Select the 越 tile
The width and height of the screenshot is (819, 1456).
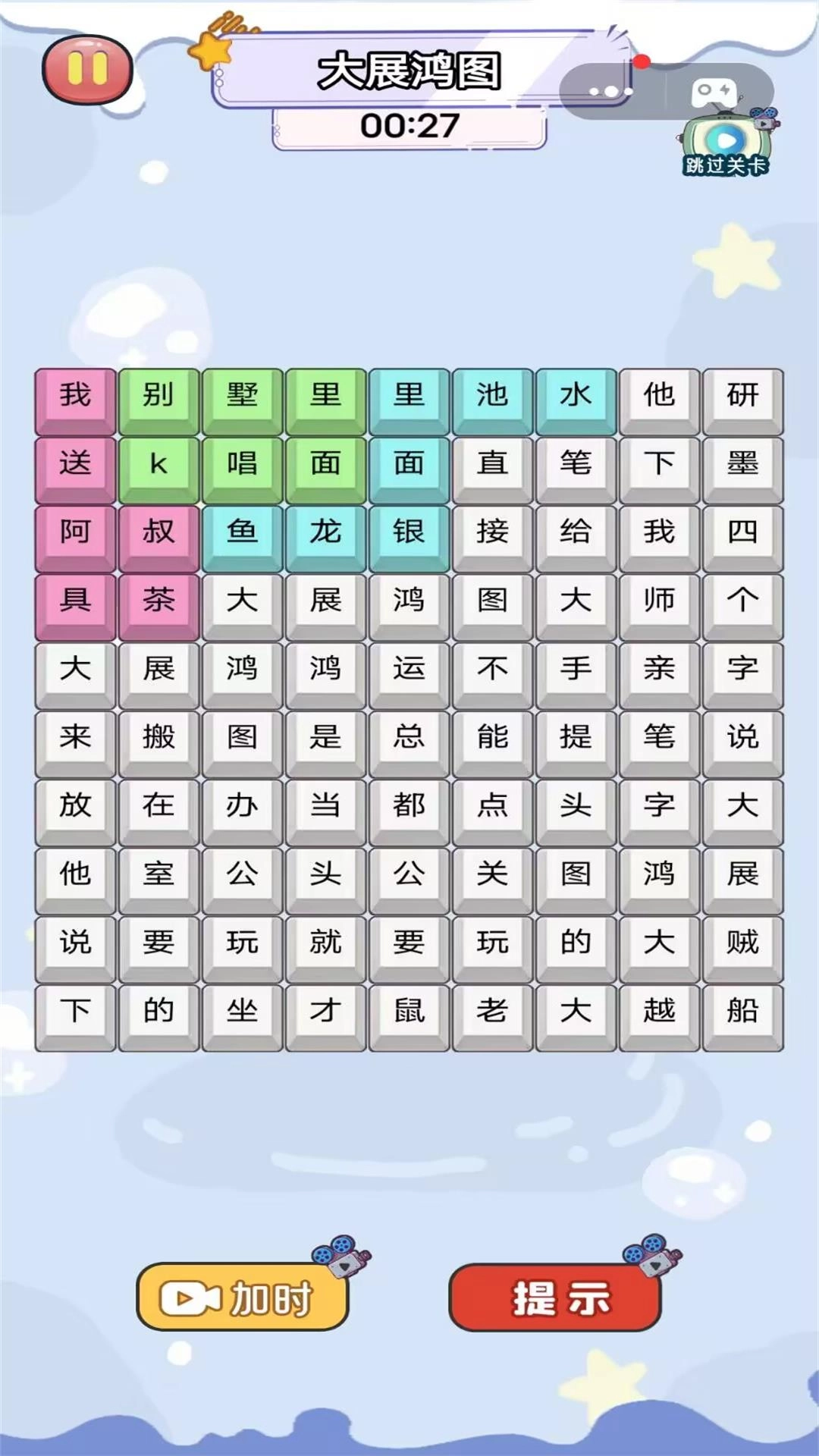659,1010
